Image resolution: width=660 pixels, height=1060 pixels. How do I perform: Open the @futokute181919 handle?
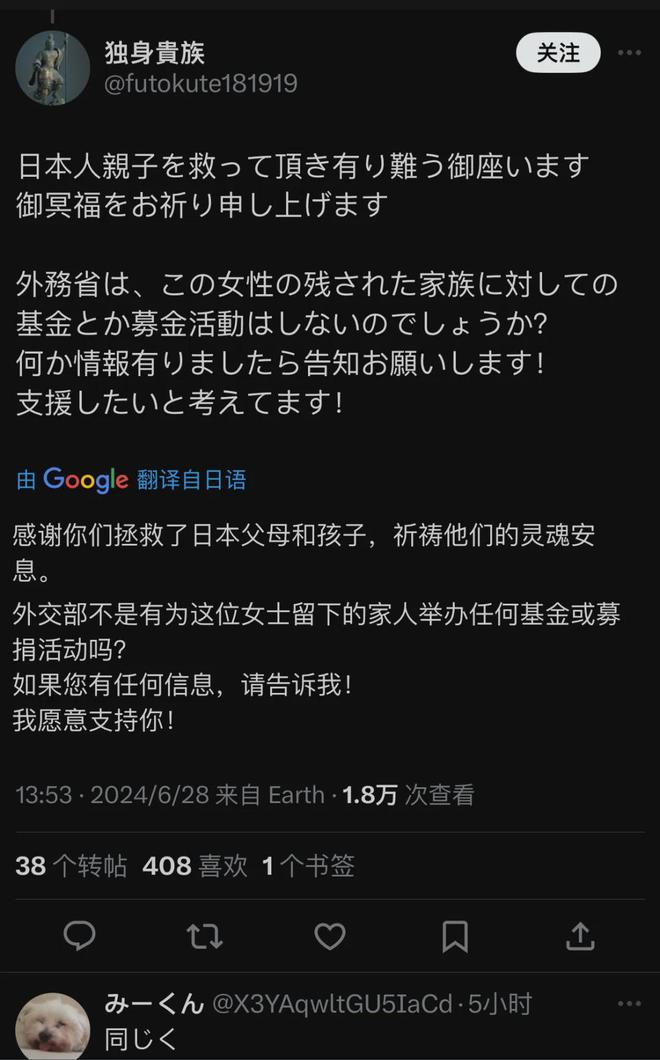[x=201, y=84]
